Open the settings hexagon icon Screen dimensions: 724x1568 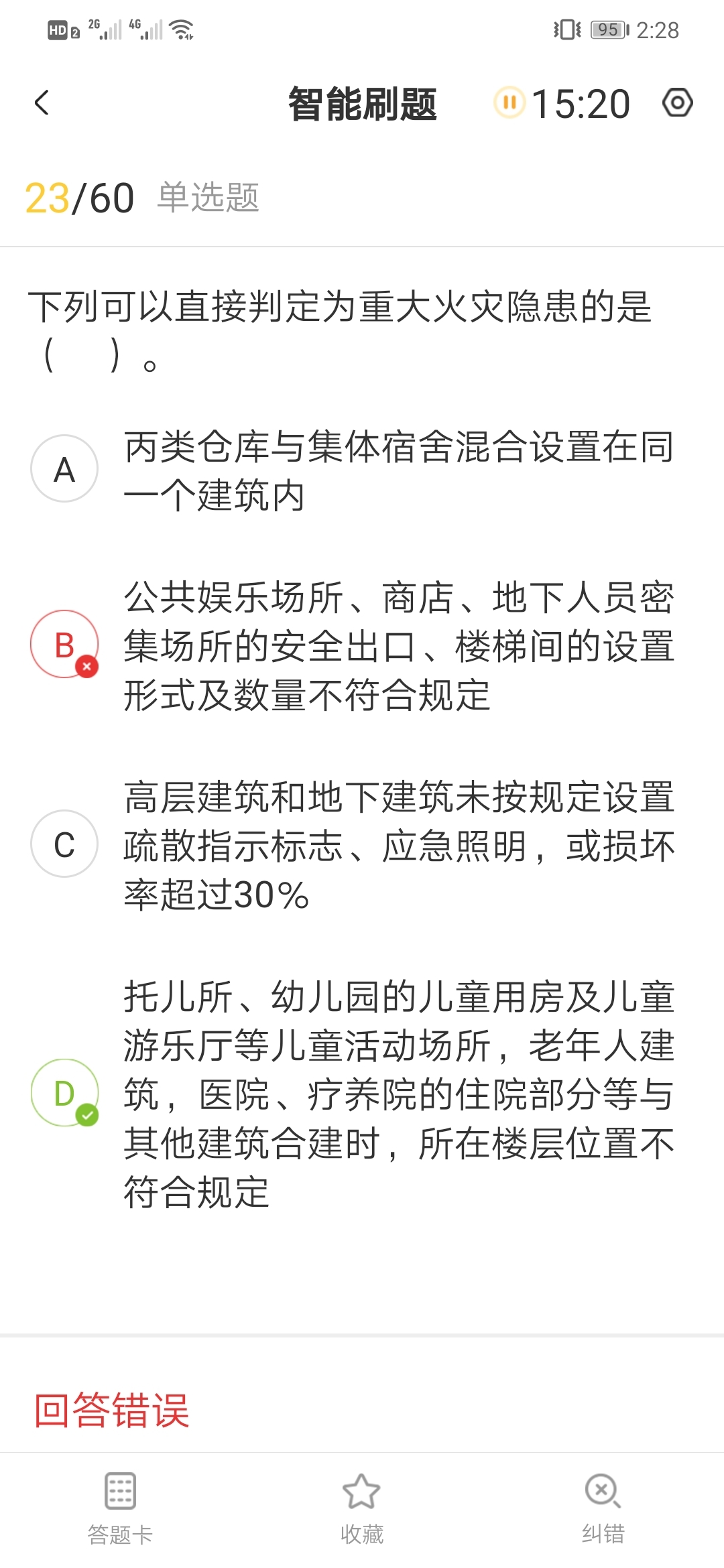(x=677, y=103)
